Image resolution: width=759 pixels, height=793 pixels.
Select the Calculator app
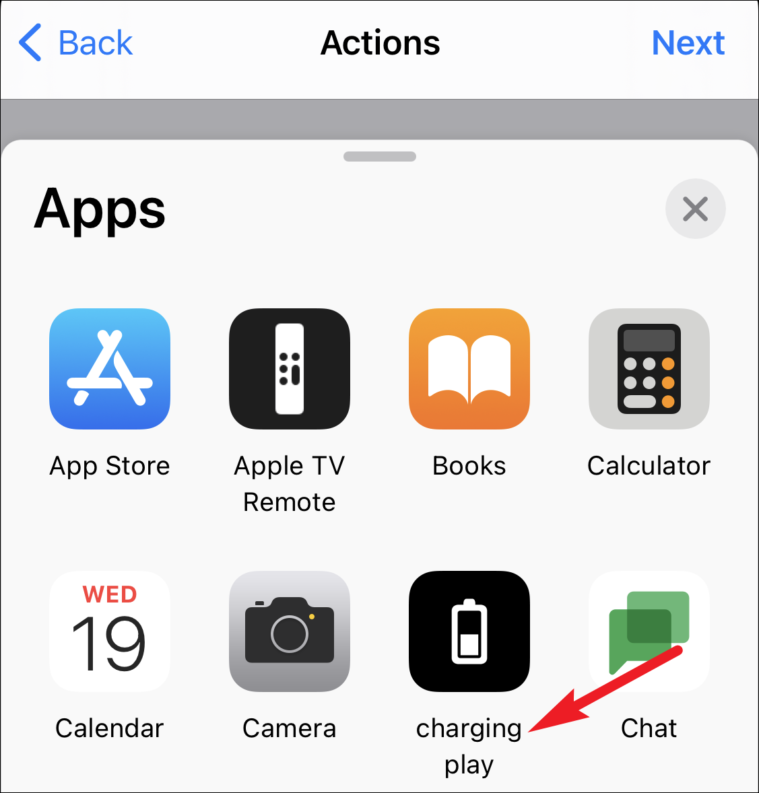pos(649,368)
